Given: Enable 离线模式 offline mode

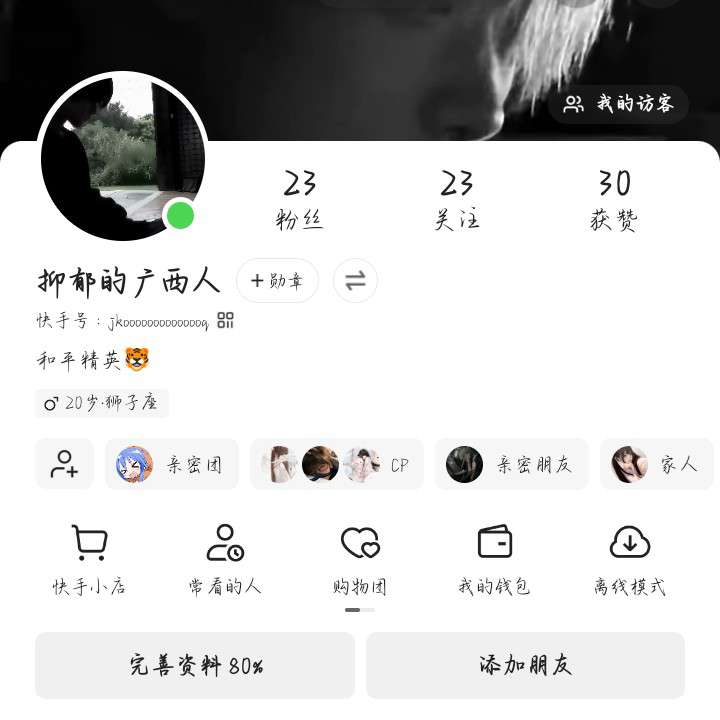Looking at the screenshot, I should coord(629,560).
